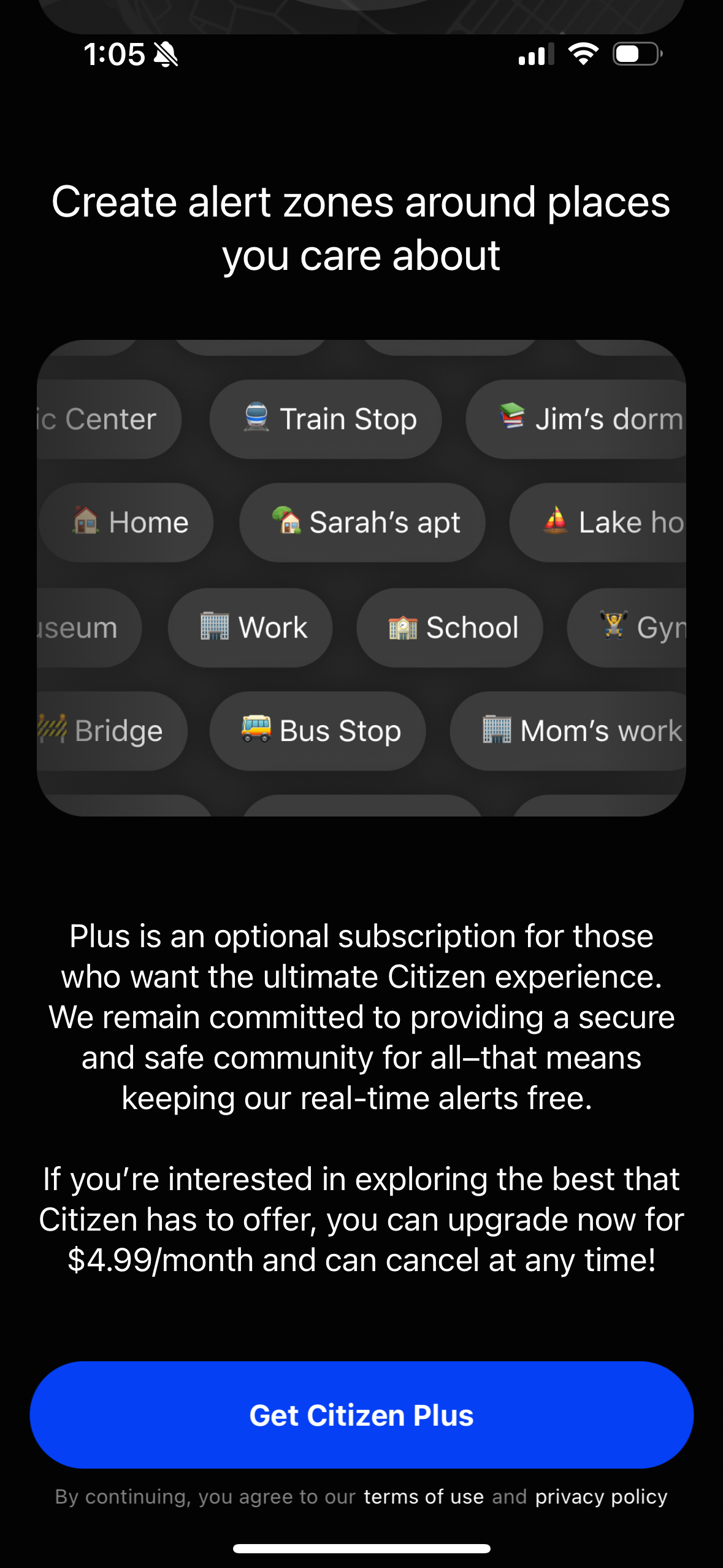Viewport: 723px width, 1568px height.
Task: Tap the Bus Stop icon chip
Action: tap(256, 731)
